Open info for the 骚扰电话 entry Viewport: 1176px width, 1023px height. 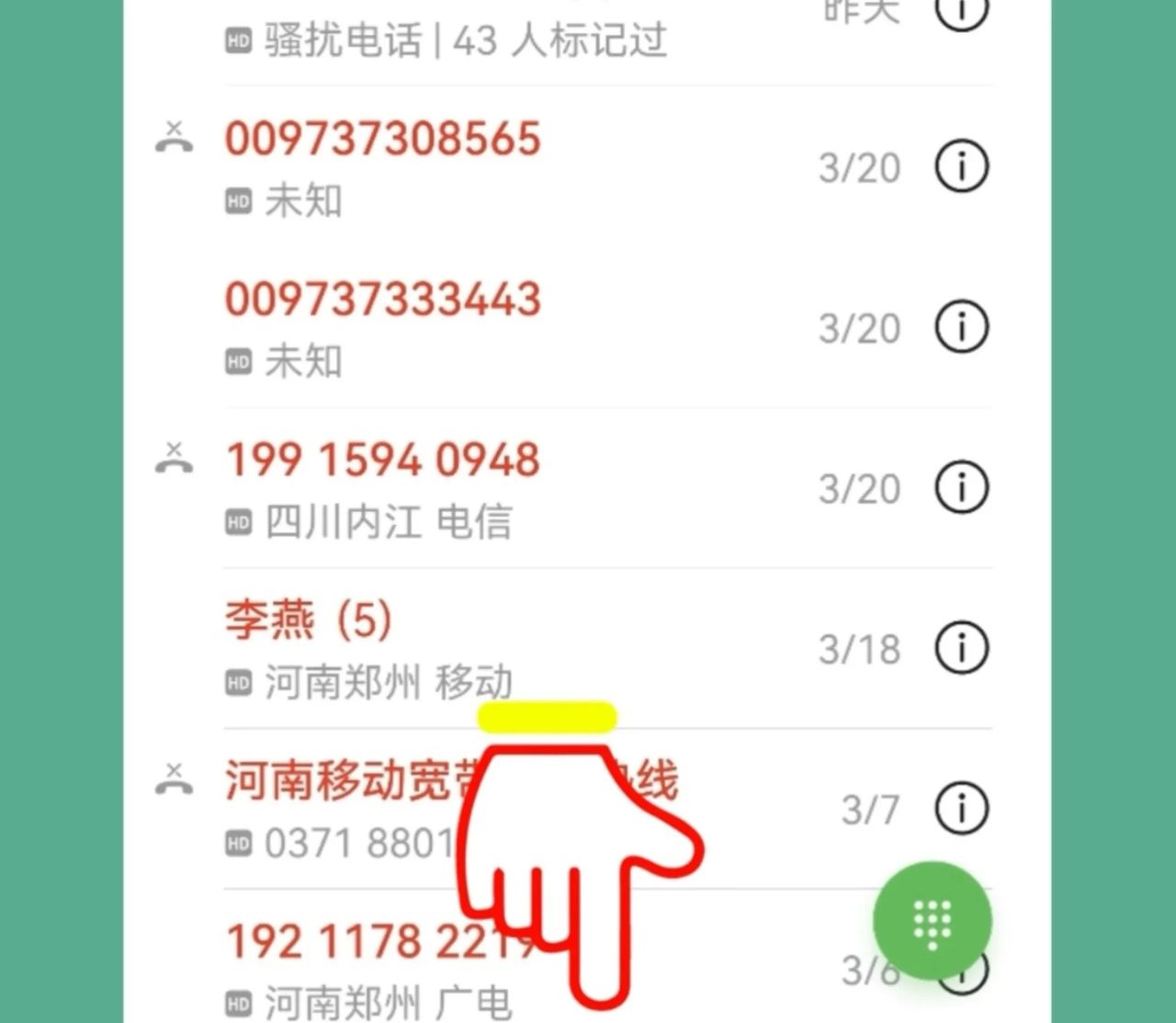click(x=961, y=13)
